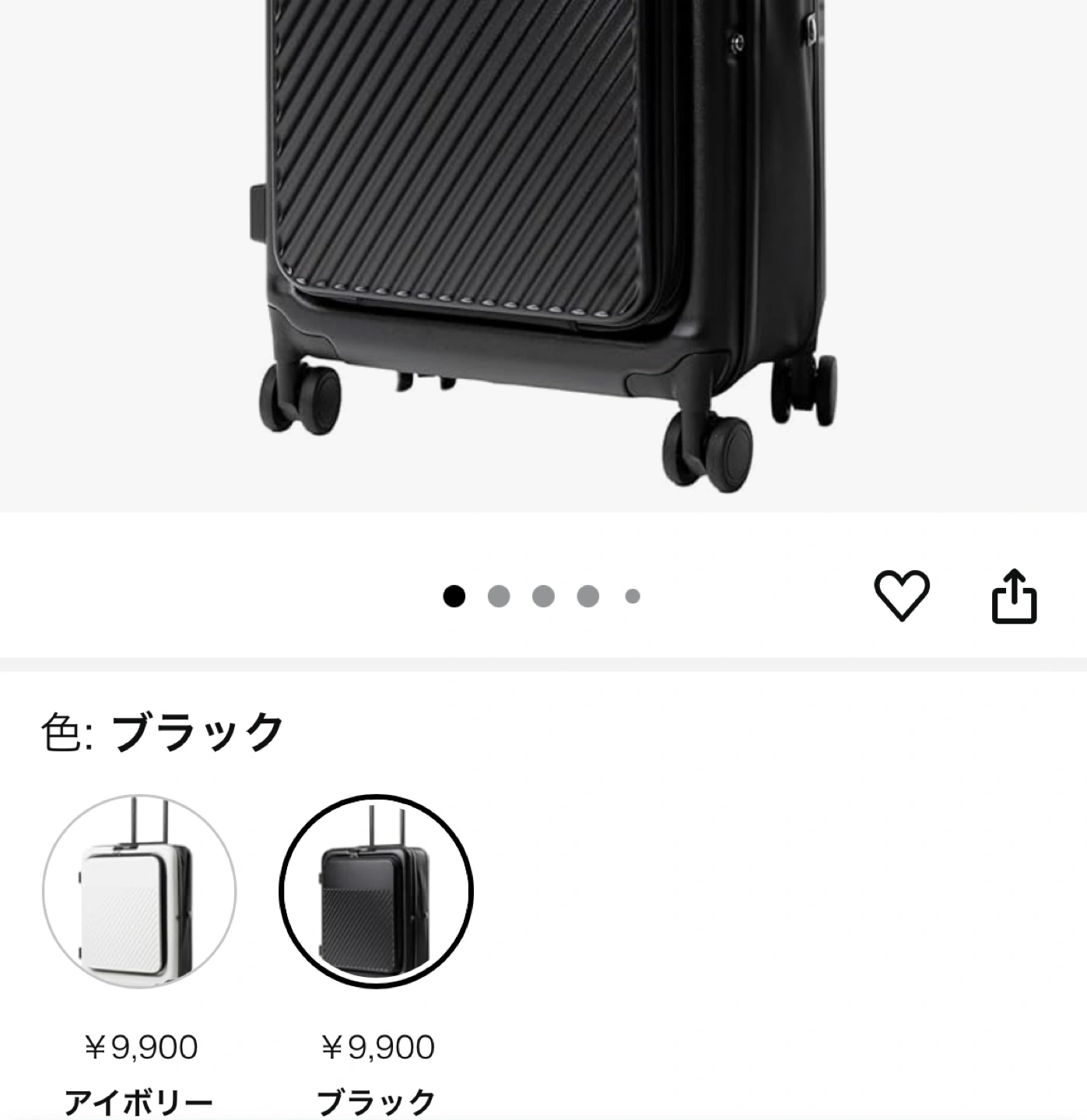Jump to second image via page dot
Image resolution: width=1087 pixels, height=1120 pixels.
pos(499,597)
